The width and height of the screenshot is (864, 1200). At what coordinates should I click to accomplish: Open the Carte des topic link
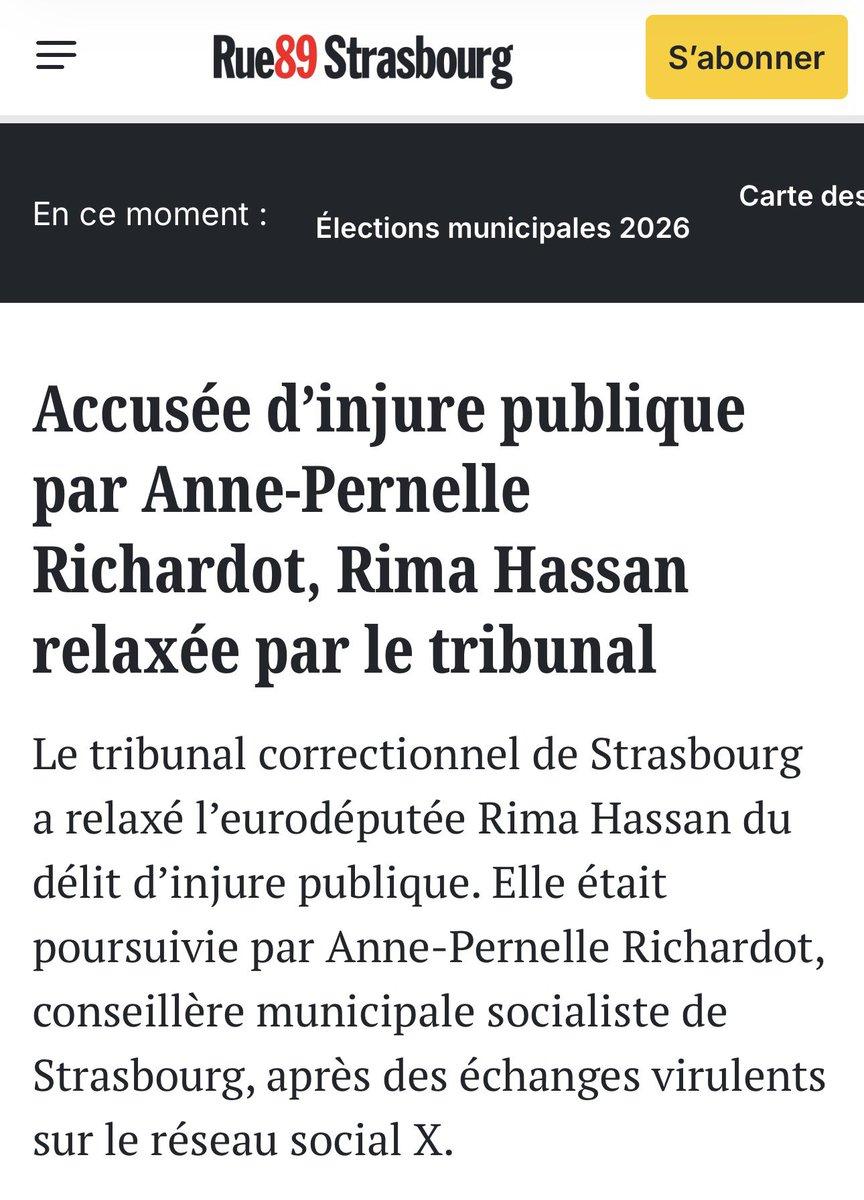coord(800,196)
